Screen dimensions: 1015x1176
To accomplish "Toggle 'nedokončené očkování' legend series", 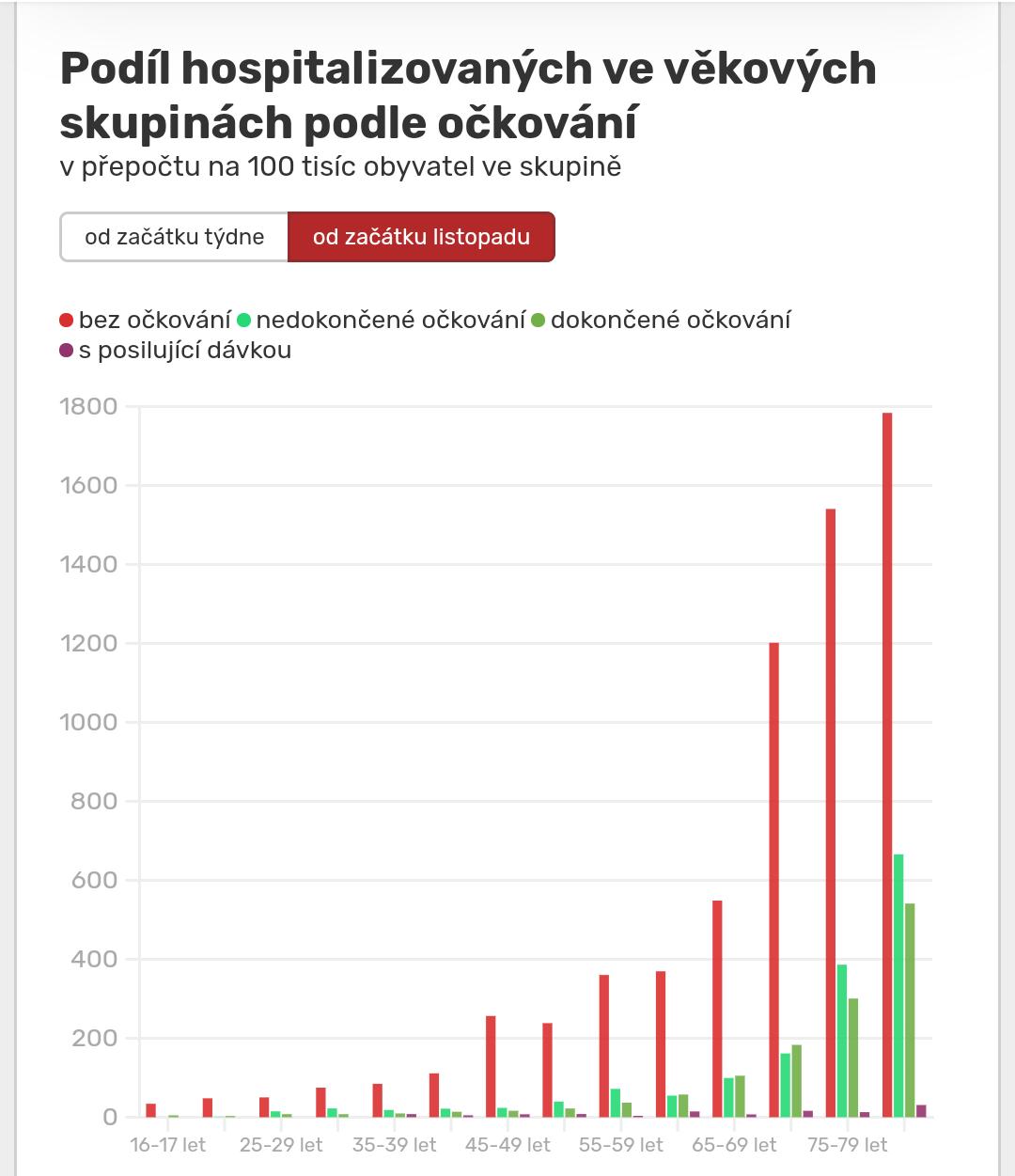I will (x=381, y=321).
